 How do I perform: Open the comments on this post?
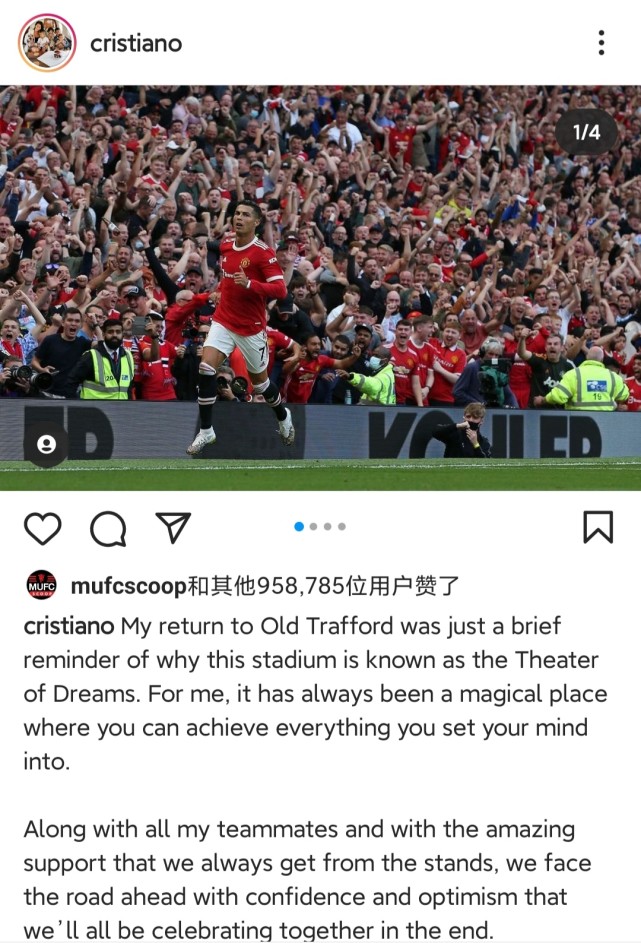click(x=108, y=527)
